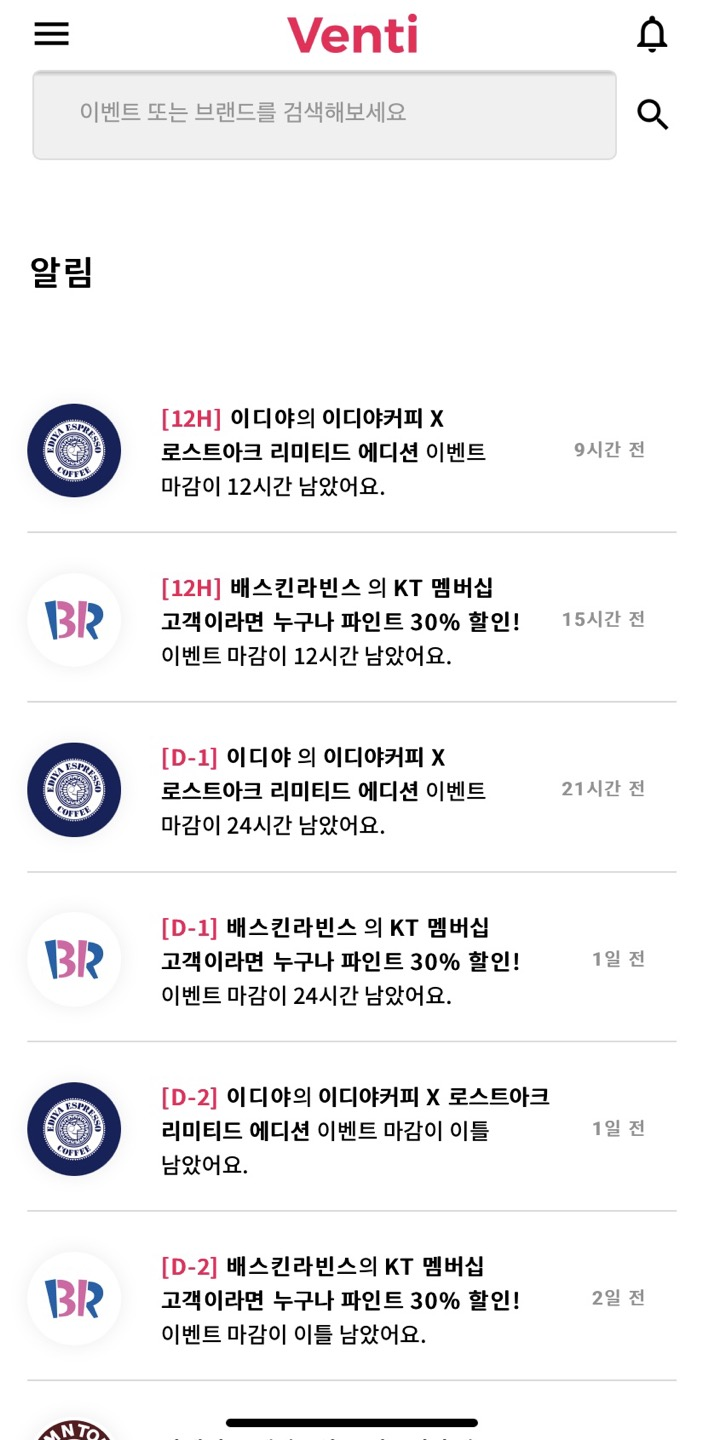The image size is (703, 1440).
Task: Open the notifications bell
Action: [652, 34]
